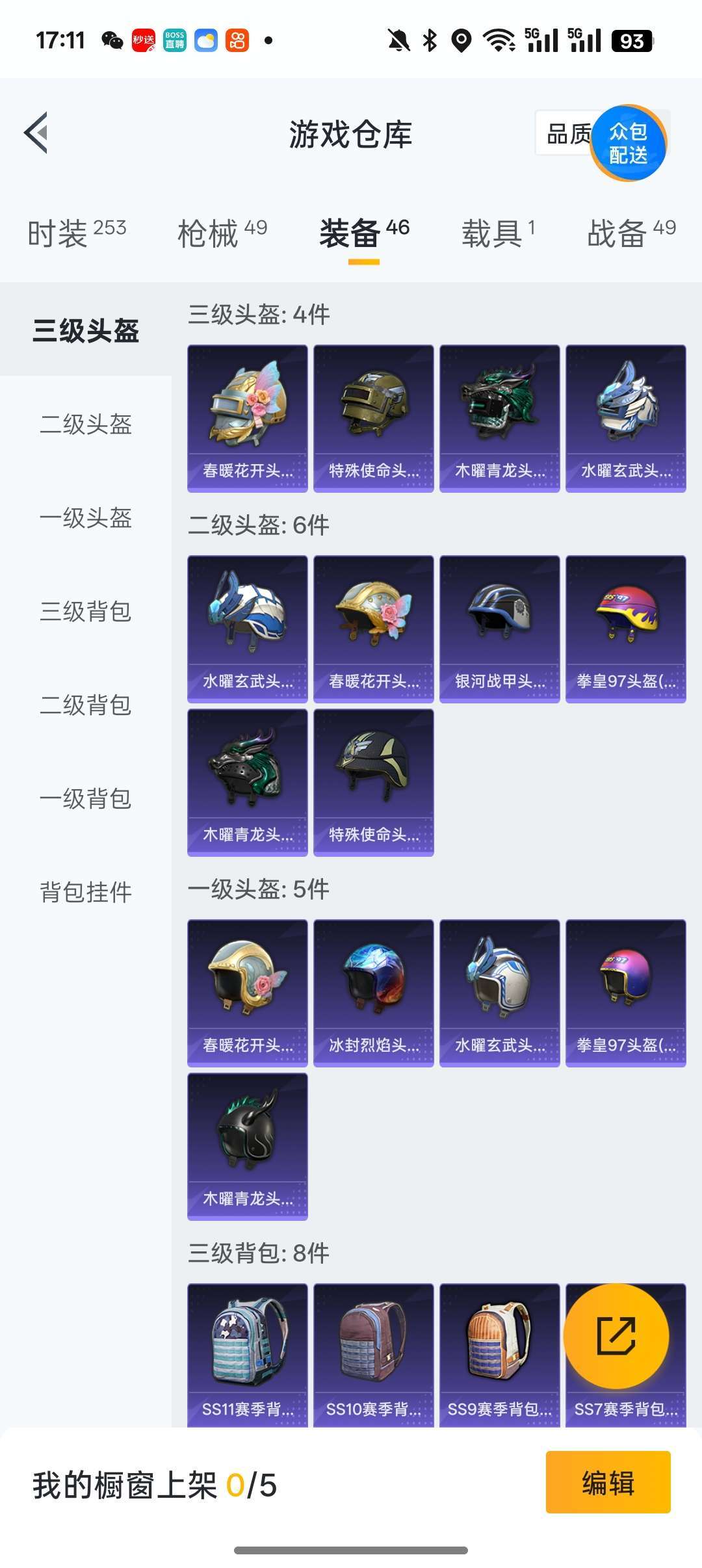Open 背包挂件 category
This screenshot has width=702, height=1568.
pos(86,893)
